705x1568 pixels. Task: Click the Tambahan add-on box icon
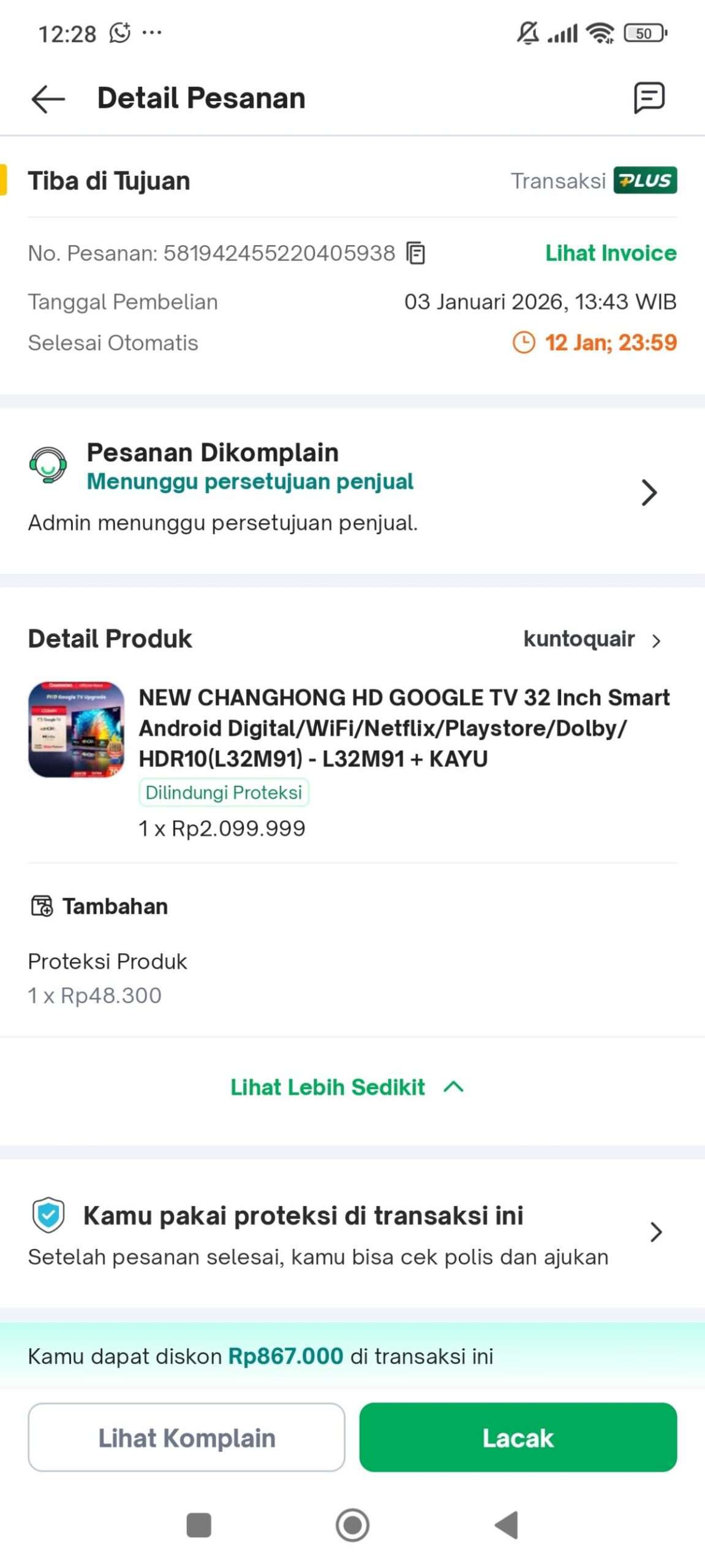pyautogui.click(x=40, y=905)
